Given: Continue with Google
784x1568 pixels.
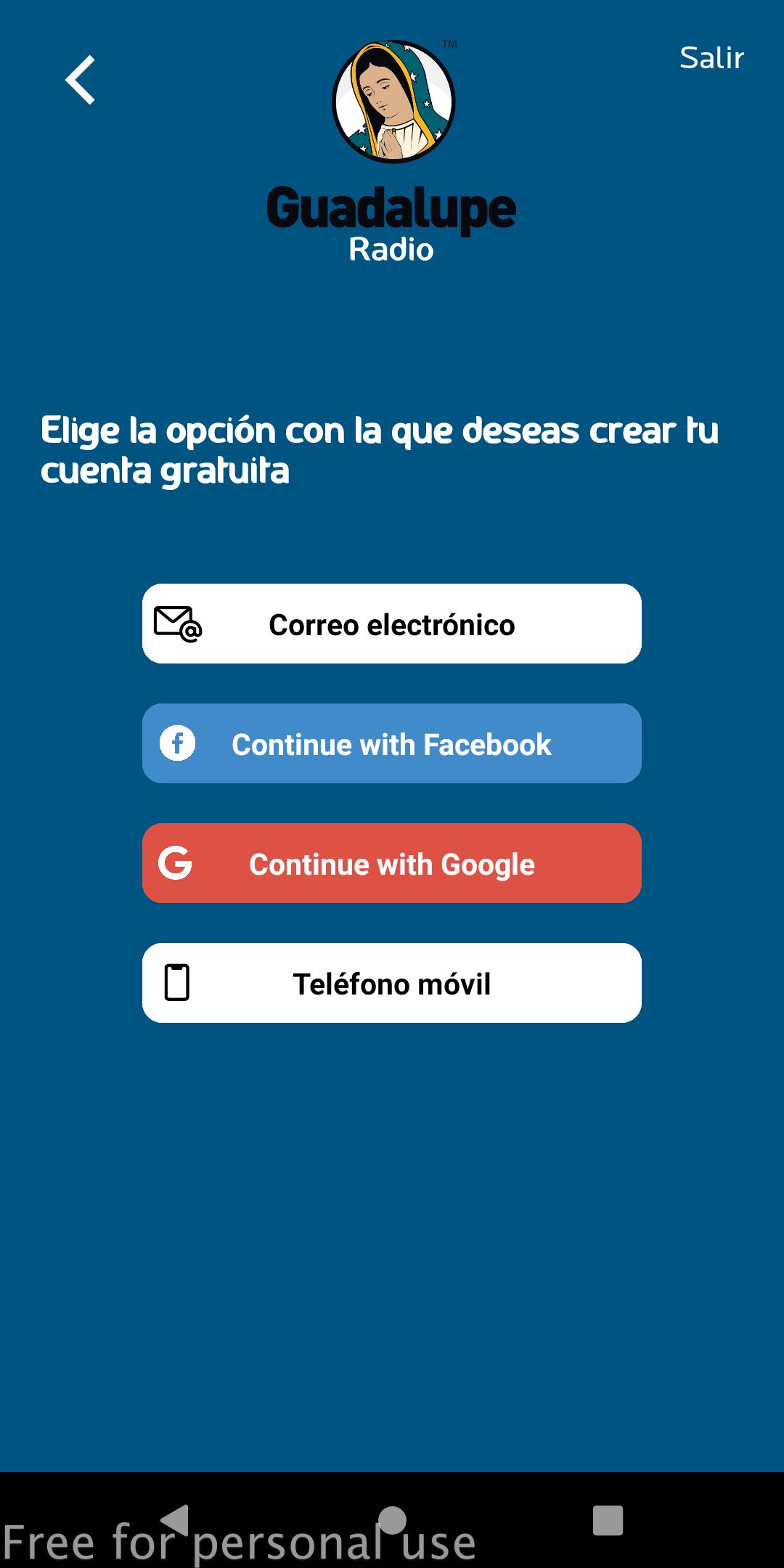Looking at the screenshot, I should [392, 863].
